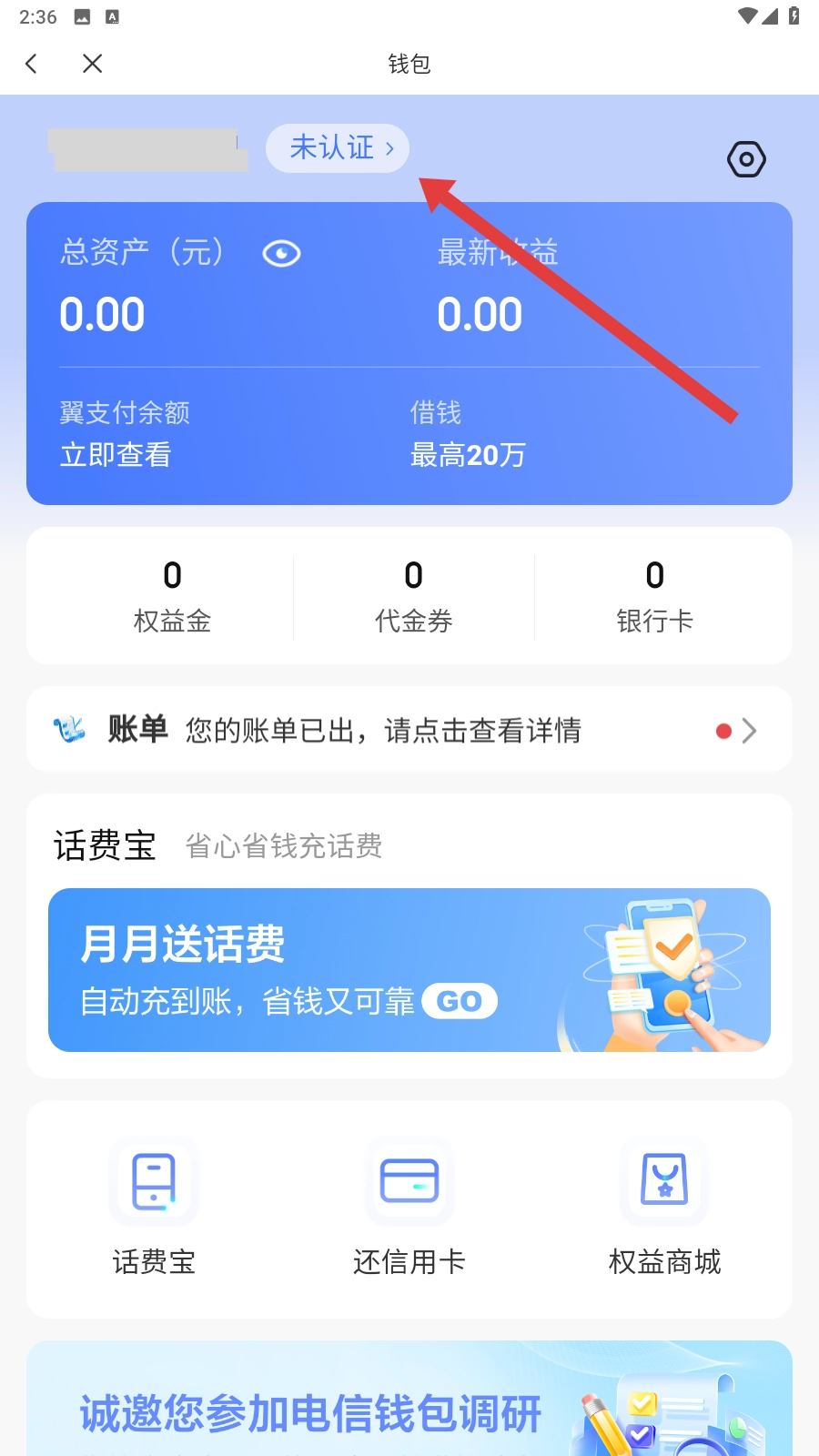Open 借钱 最高20万 entry

click(468, 454)
